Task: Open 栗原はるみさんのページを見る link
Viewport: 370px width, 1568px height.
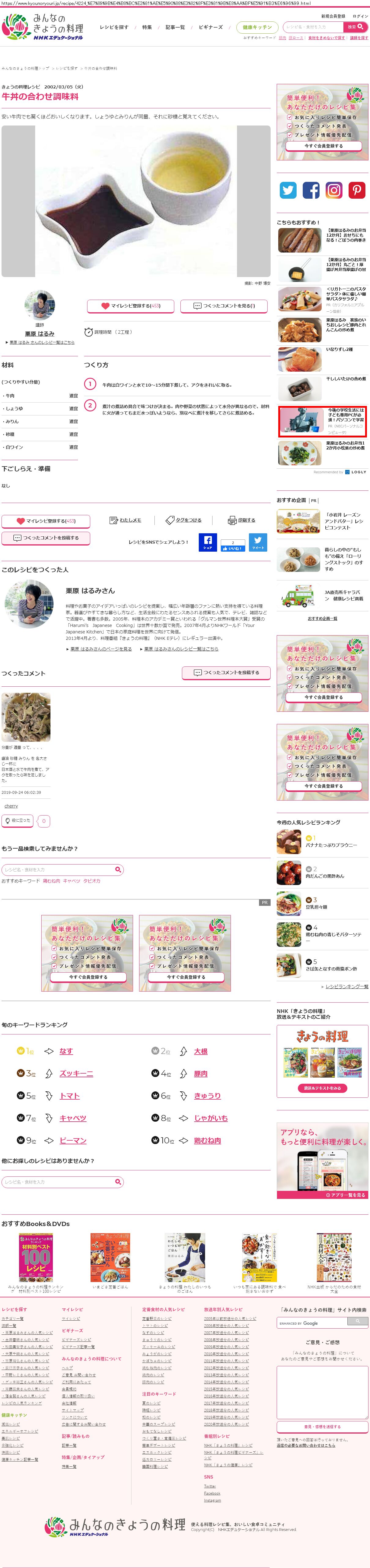Action: (101, 649)
